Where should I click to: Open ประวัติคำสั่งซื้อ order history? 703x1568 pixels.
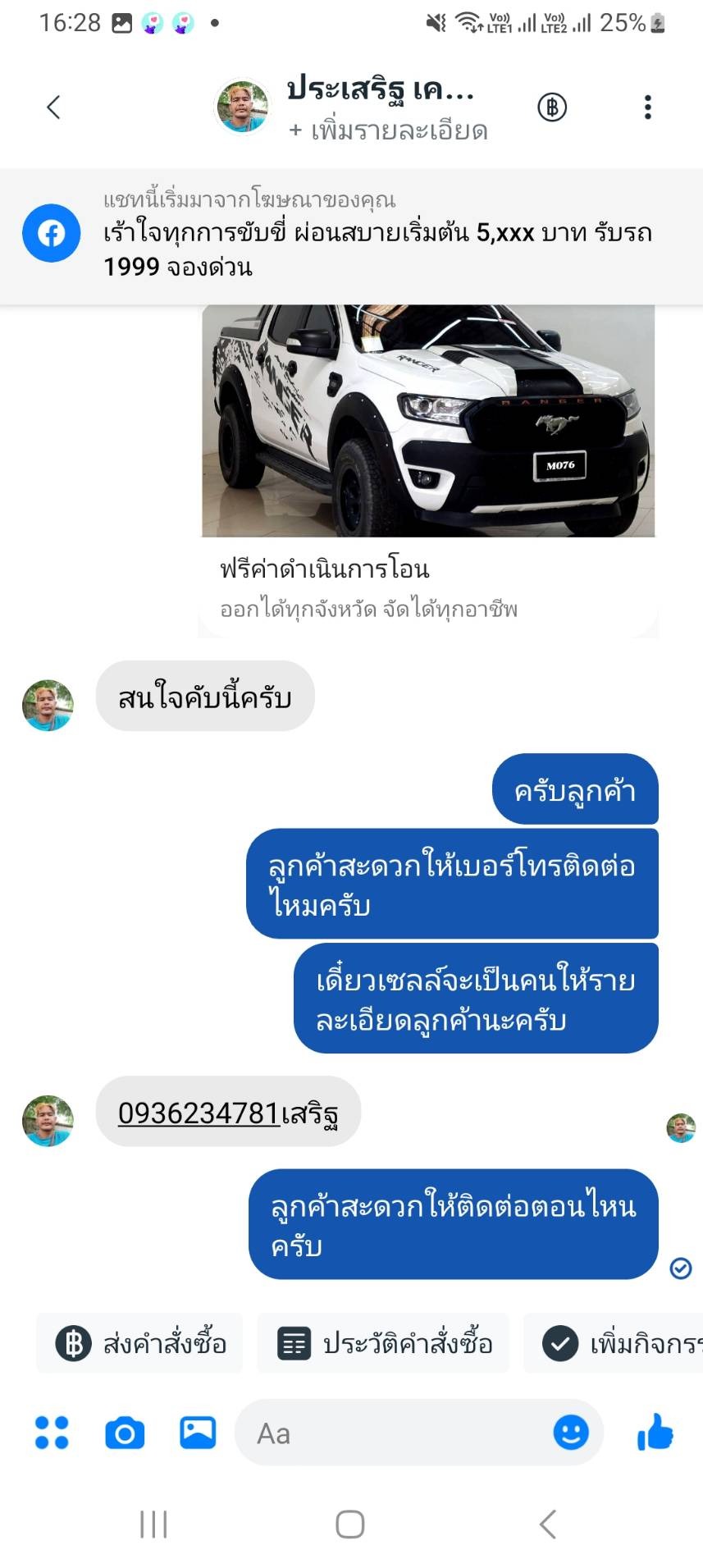384,1343
